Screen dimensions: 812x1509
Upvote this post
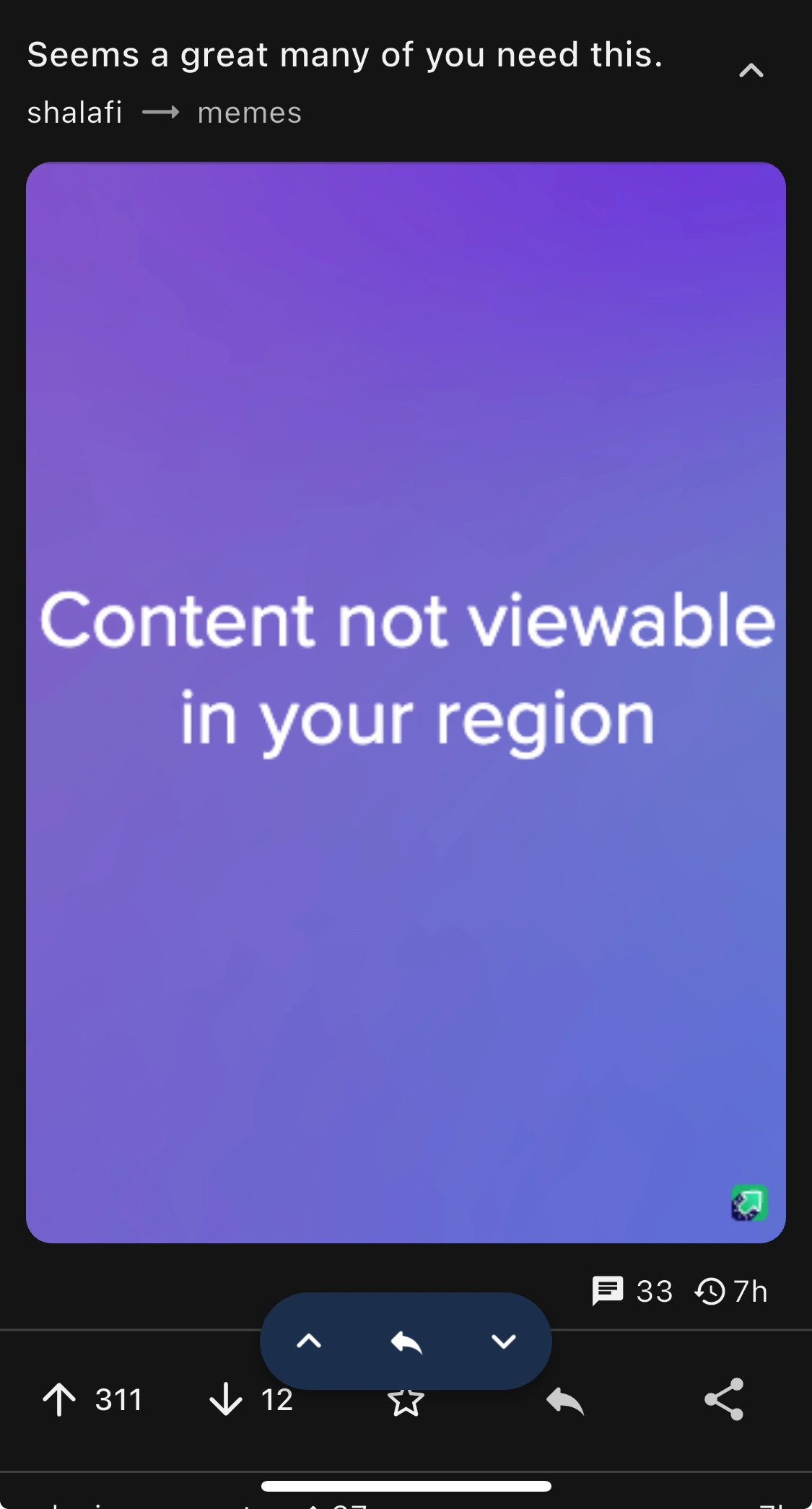coord(59,1399)
